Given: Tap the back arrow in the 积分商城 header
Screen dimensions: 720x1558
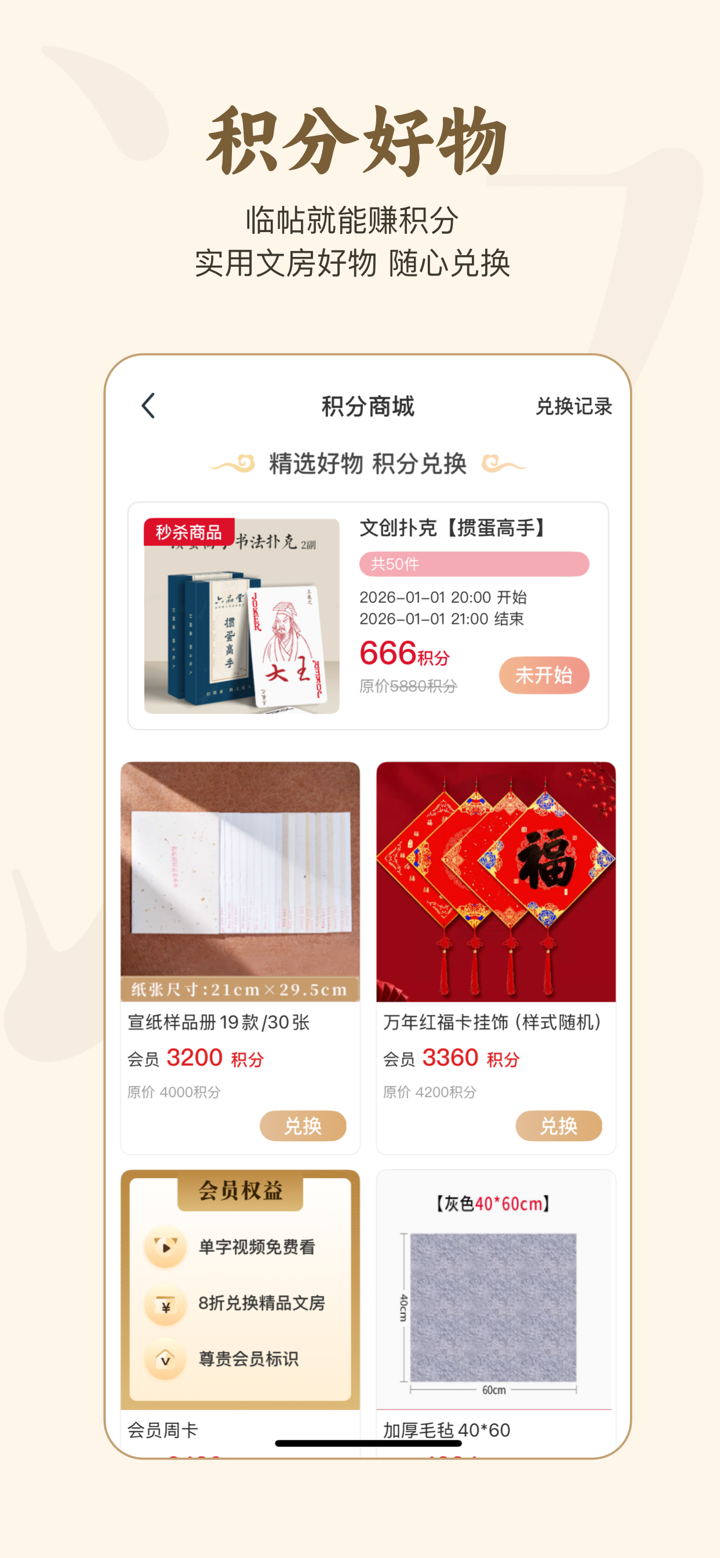Looking at the screenshot, I should point(147,406).
